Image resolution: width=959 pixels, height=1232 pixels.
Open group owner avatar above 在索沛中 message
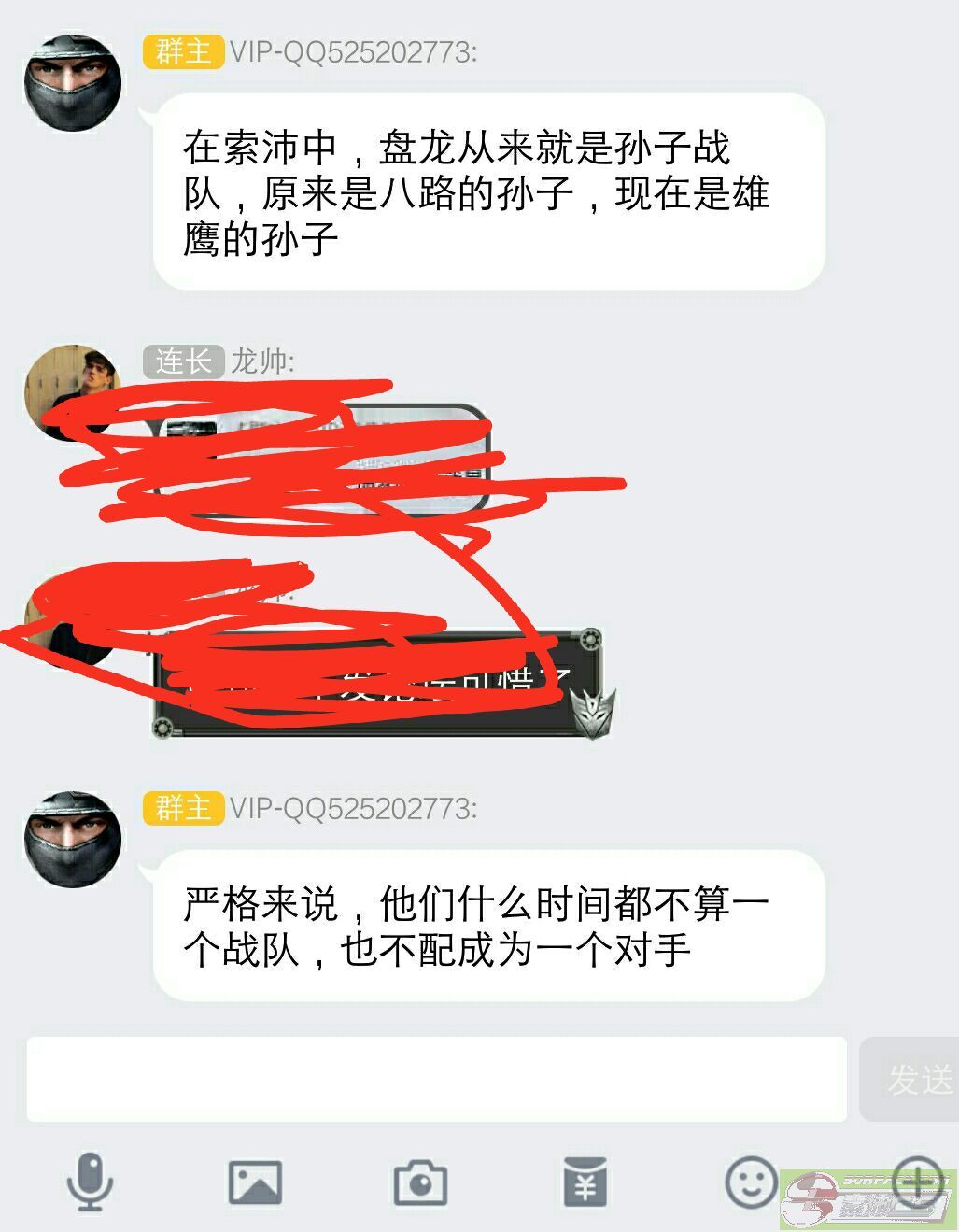pyautogui.click(x=73, y=82)
